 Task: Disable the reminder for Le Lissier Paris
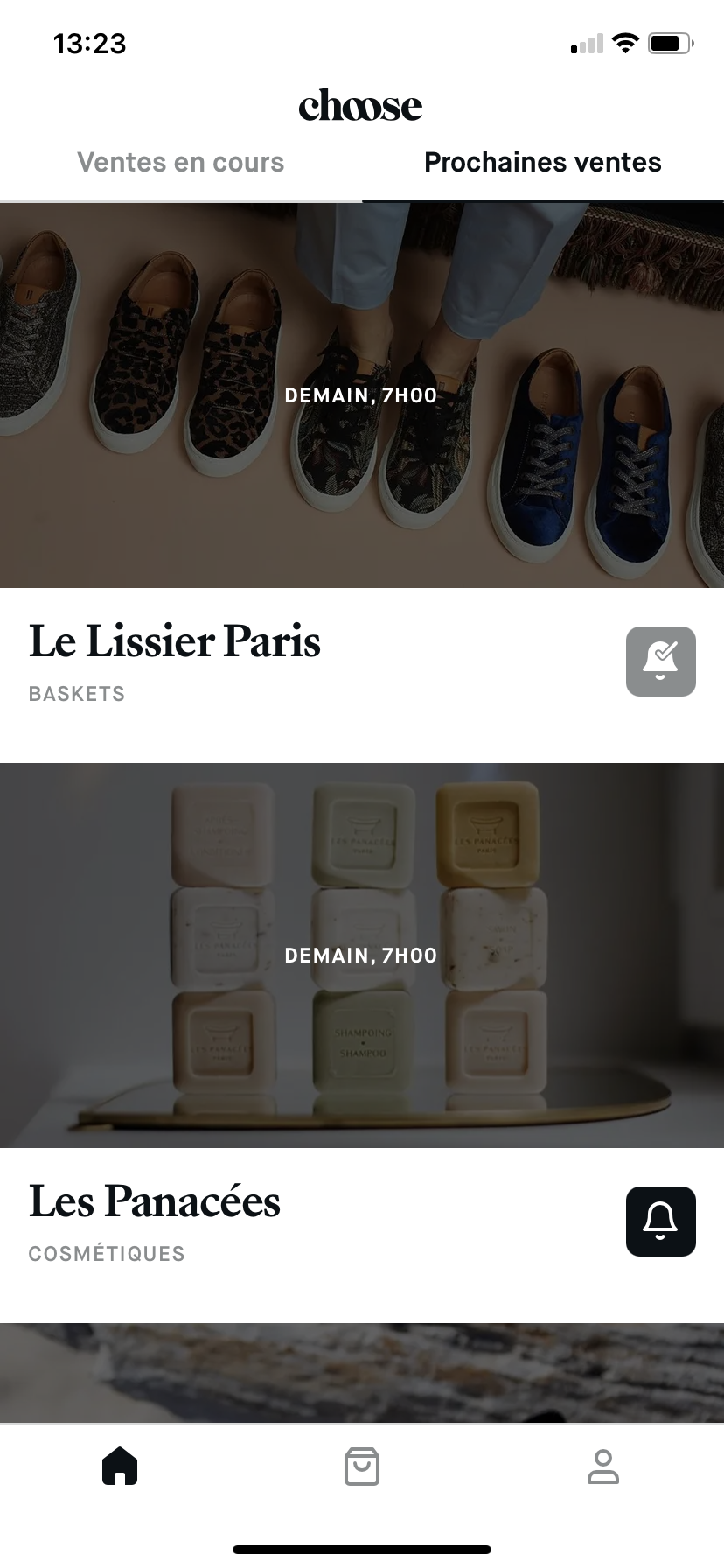[x=660, y=661]
